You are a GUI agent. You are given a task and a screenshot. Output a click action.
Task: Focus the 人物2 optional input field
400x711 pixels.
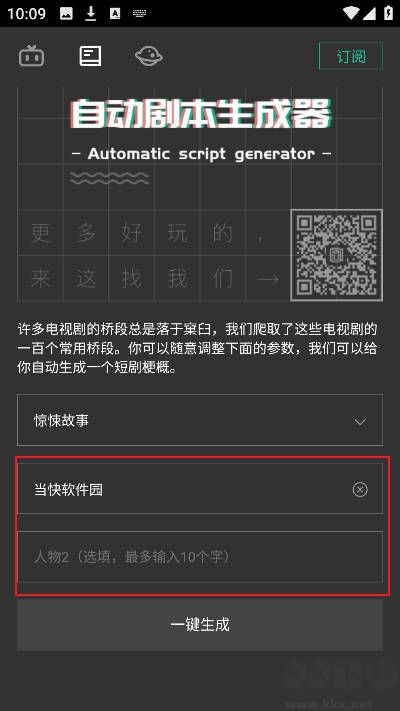point(200,557)
